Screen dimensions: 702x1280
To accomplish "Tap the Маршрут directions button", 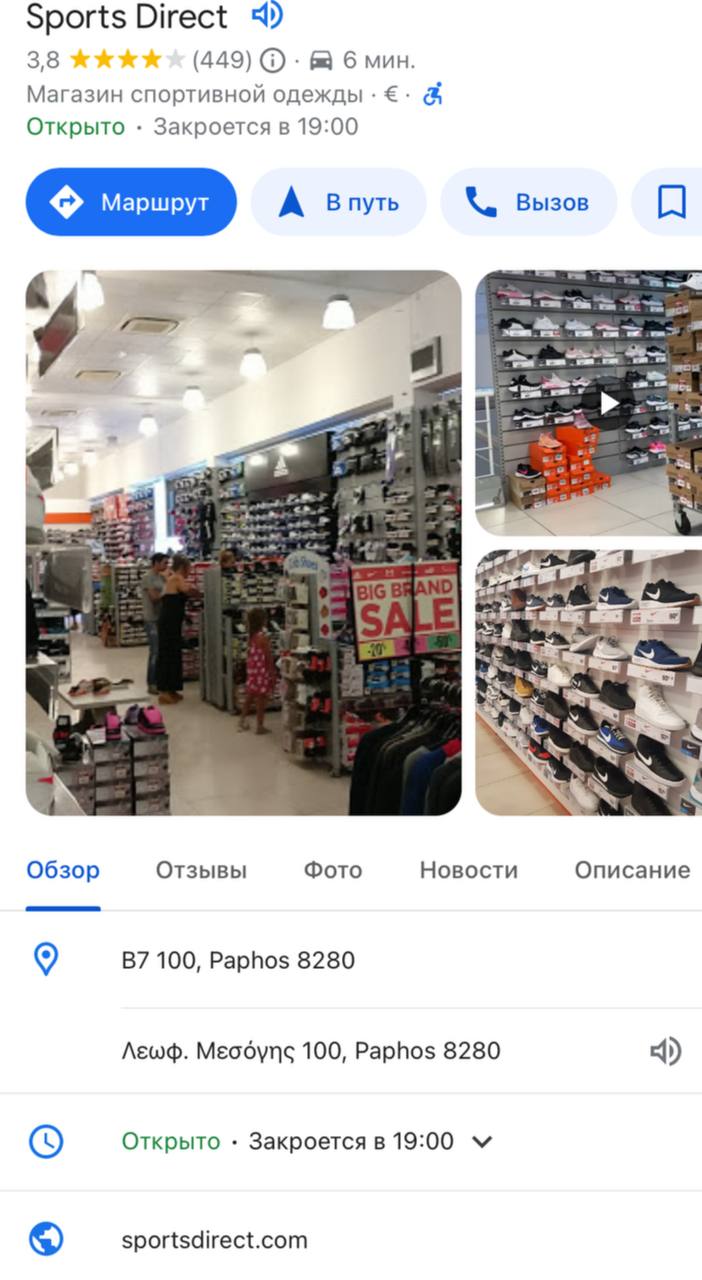I will tap(131, 202).
